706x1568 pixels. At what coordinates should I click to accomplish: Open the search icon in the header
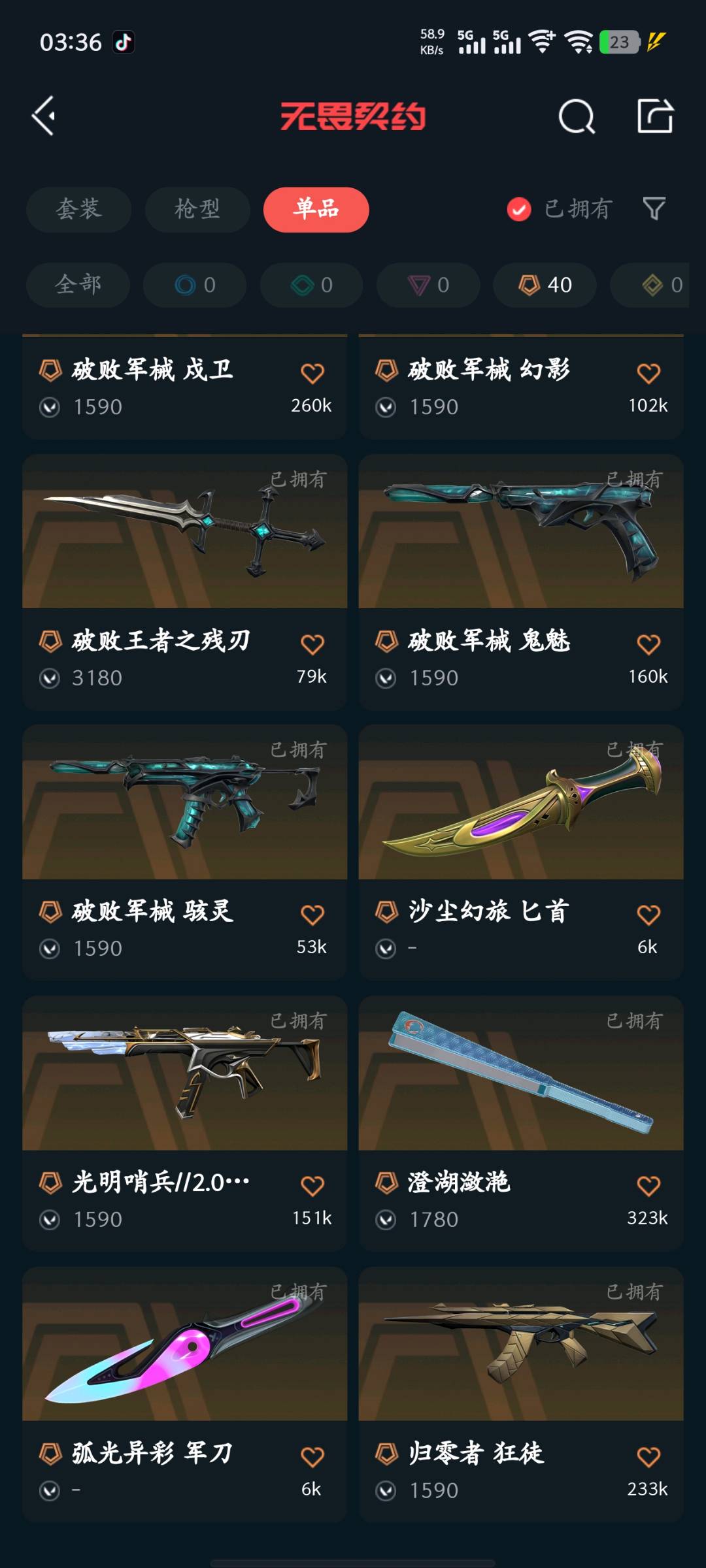pyautogui.click(x=577, y=117)
